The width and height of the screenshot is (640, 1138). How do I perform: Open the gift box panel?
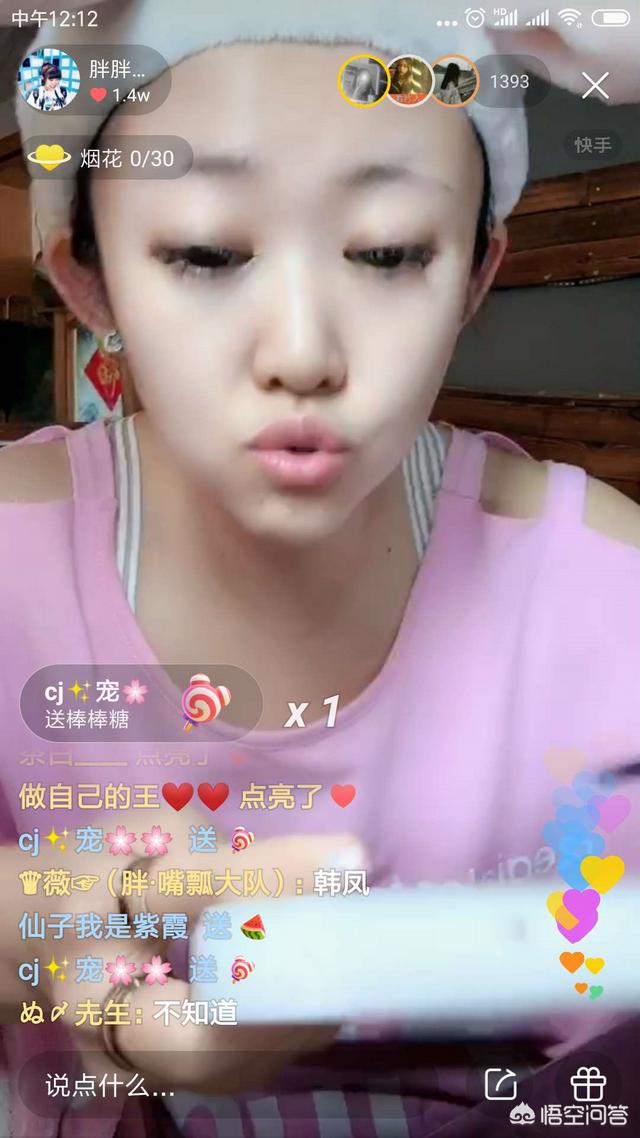pyautogui.click(x=588, y=1084)
